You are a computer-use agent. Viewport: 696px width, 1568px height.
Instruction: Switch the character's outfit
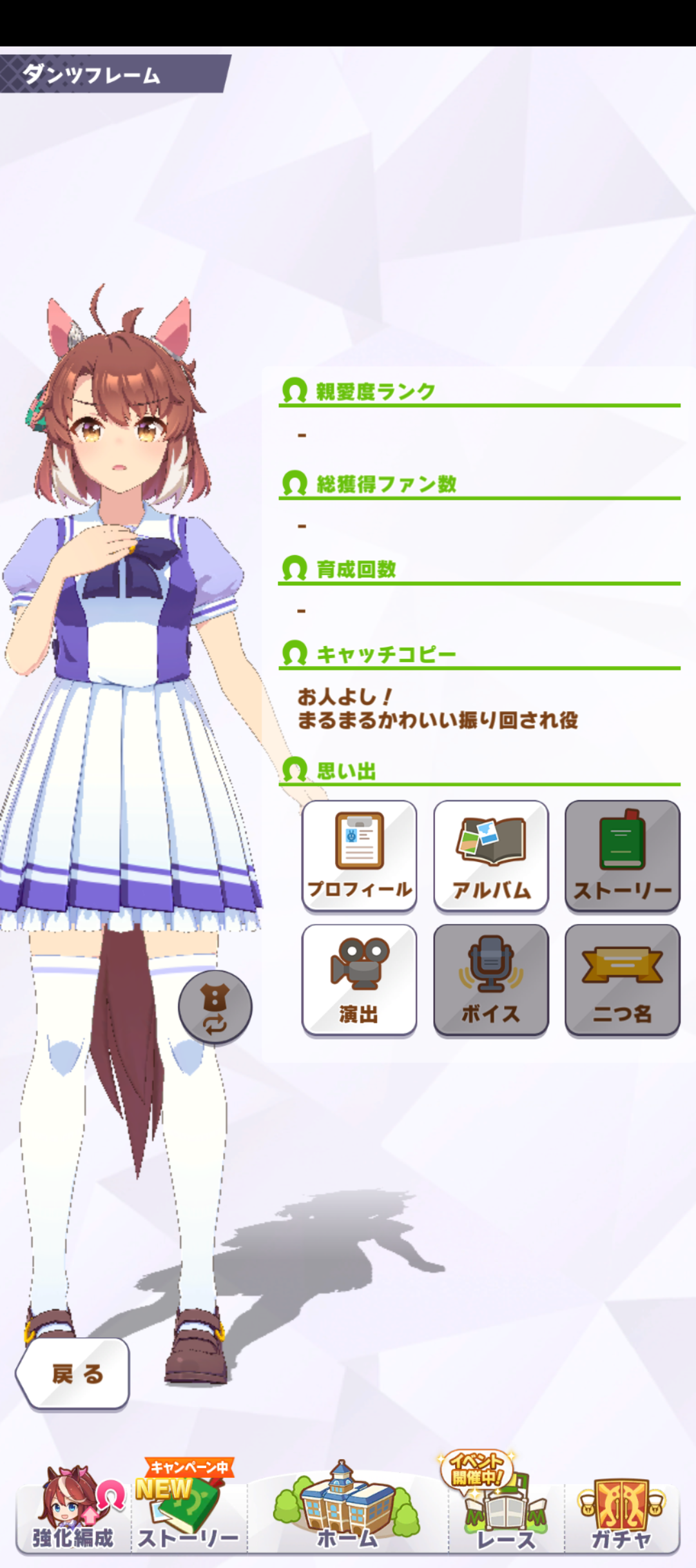coord(215,1006)
